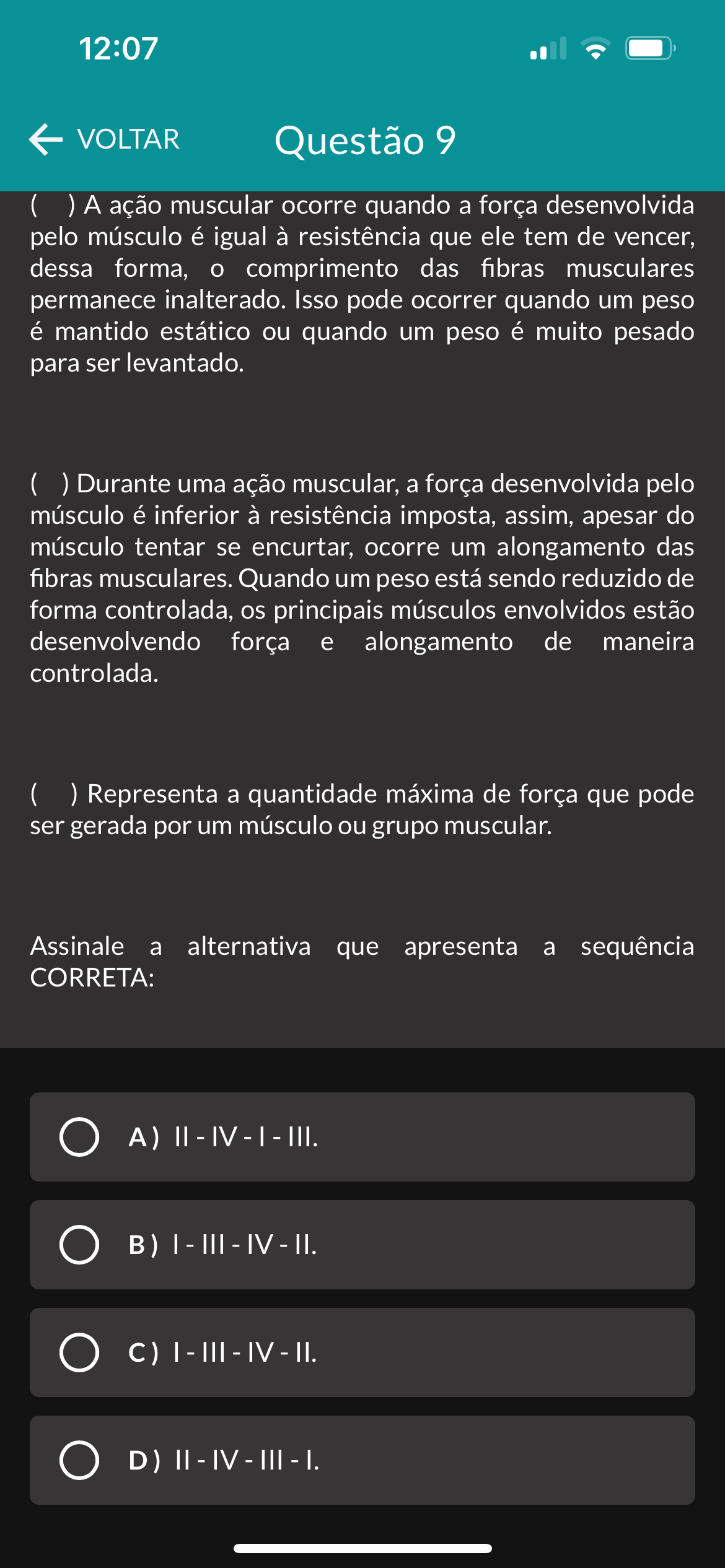Pick alternative C) I - III - IV - II
This screenshot has height=1568, width=725.
point(362,1352)
